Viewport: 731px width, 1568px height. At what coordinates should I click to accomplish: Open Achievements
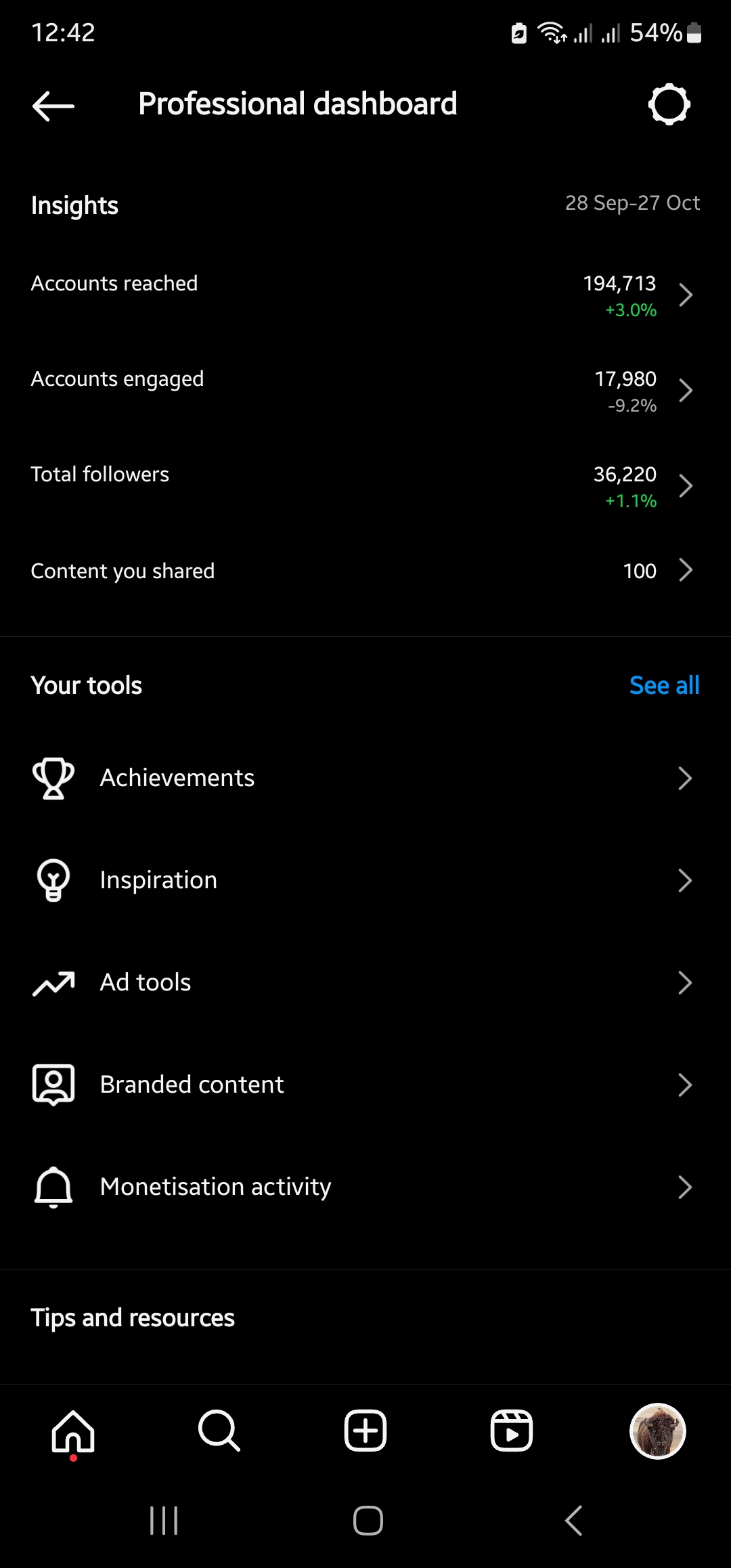(x=365, y=779)
